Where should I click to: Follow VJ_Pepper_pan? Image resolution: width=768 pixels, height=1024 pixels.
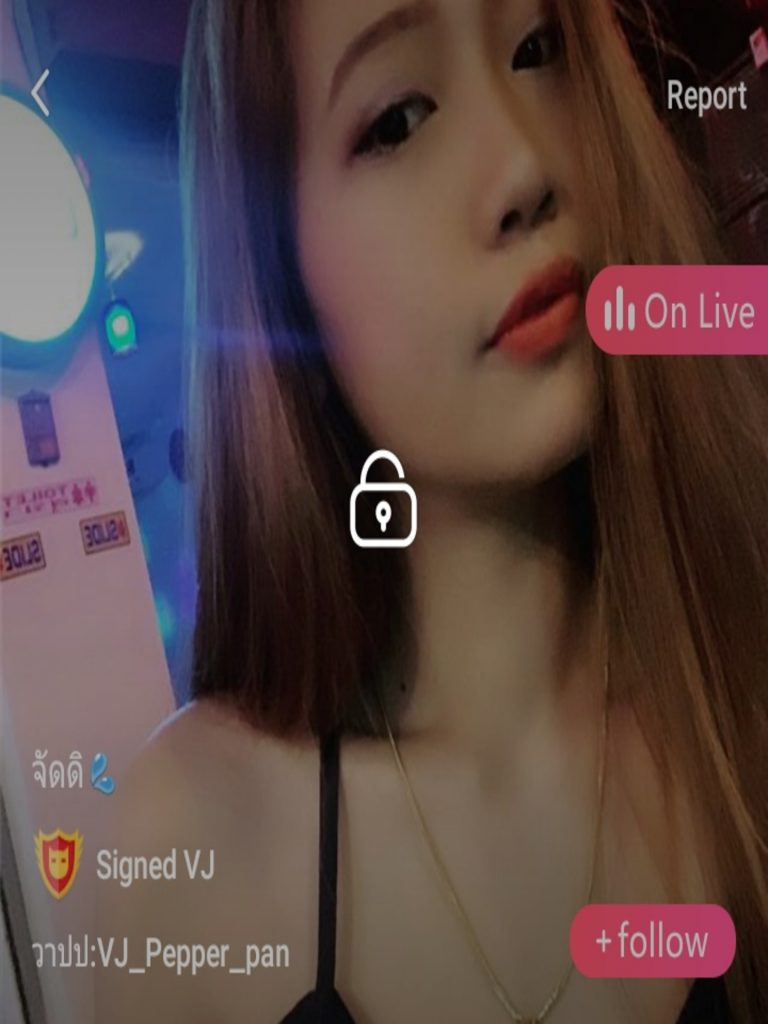pos(652,941)
